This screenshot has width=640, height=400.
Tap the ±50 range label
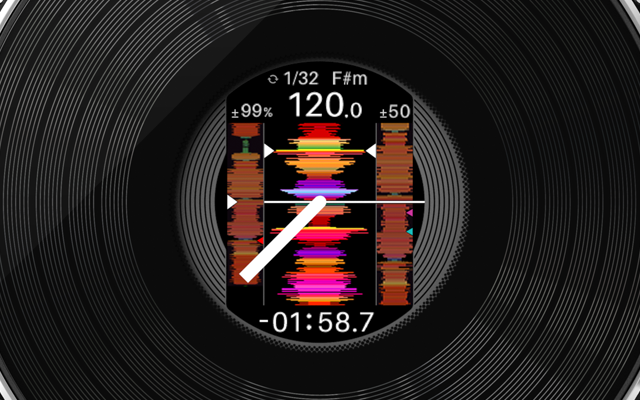[394, 111]
